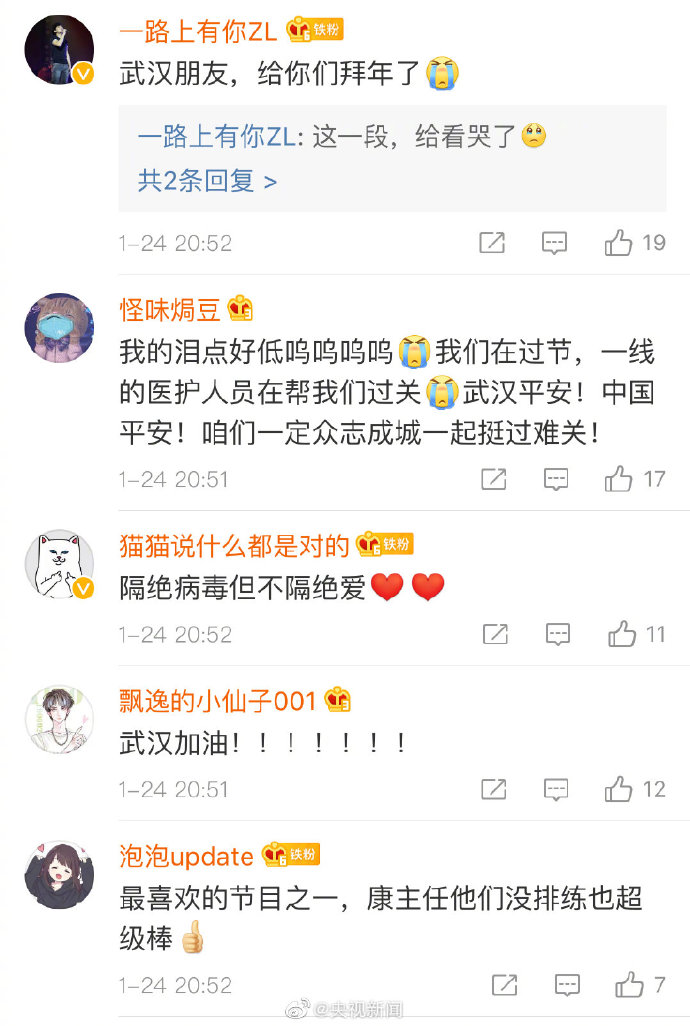The image size is (690, 1026).
Task: Share 飘逸的小仙子001's comment
Action: (493, 789)
